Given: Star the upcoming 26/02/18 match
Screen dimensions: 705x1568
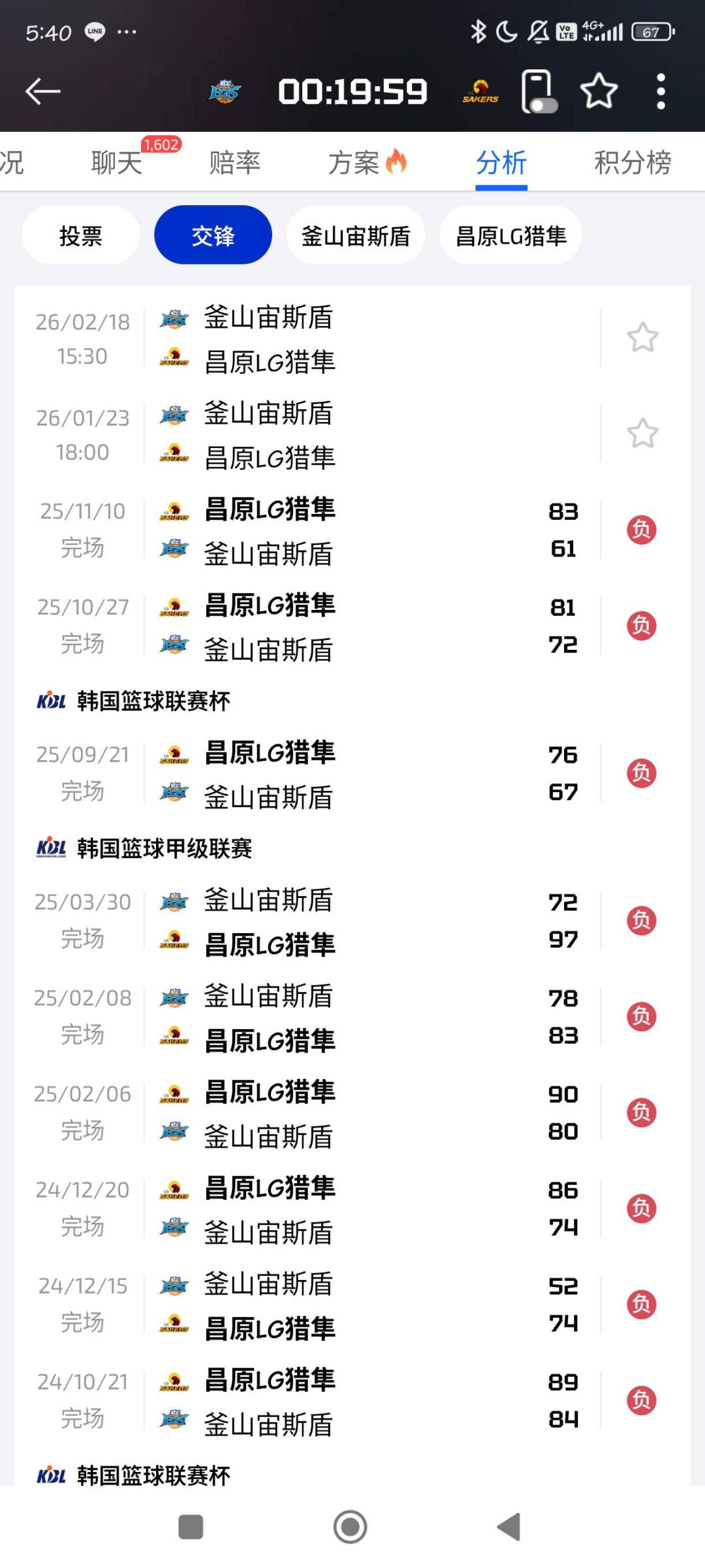Looking at the screenshot, I should tap(642, 338).
